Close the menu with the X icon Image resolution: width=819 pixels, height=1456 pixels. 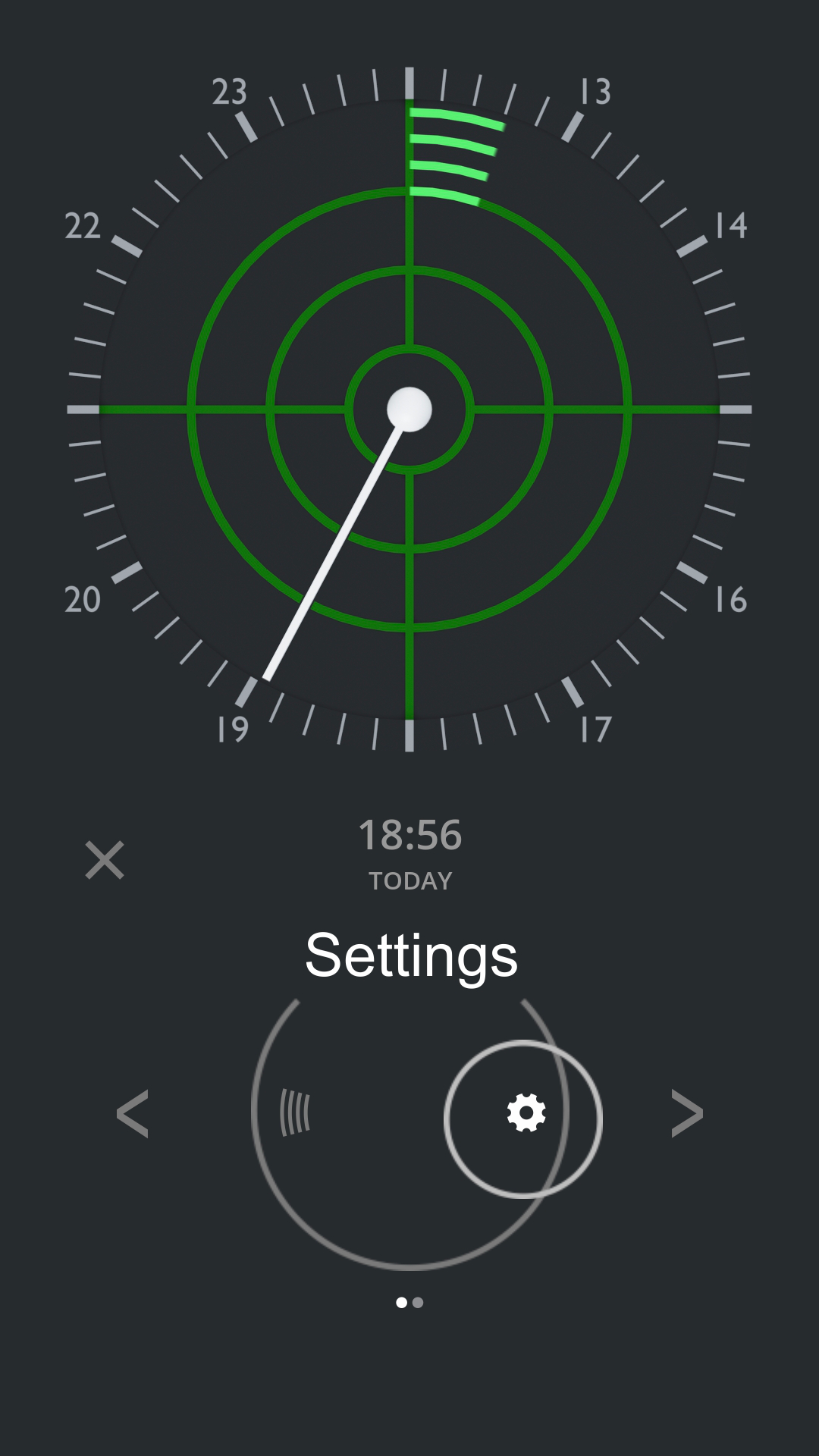coord(105,860)
